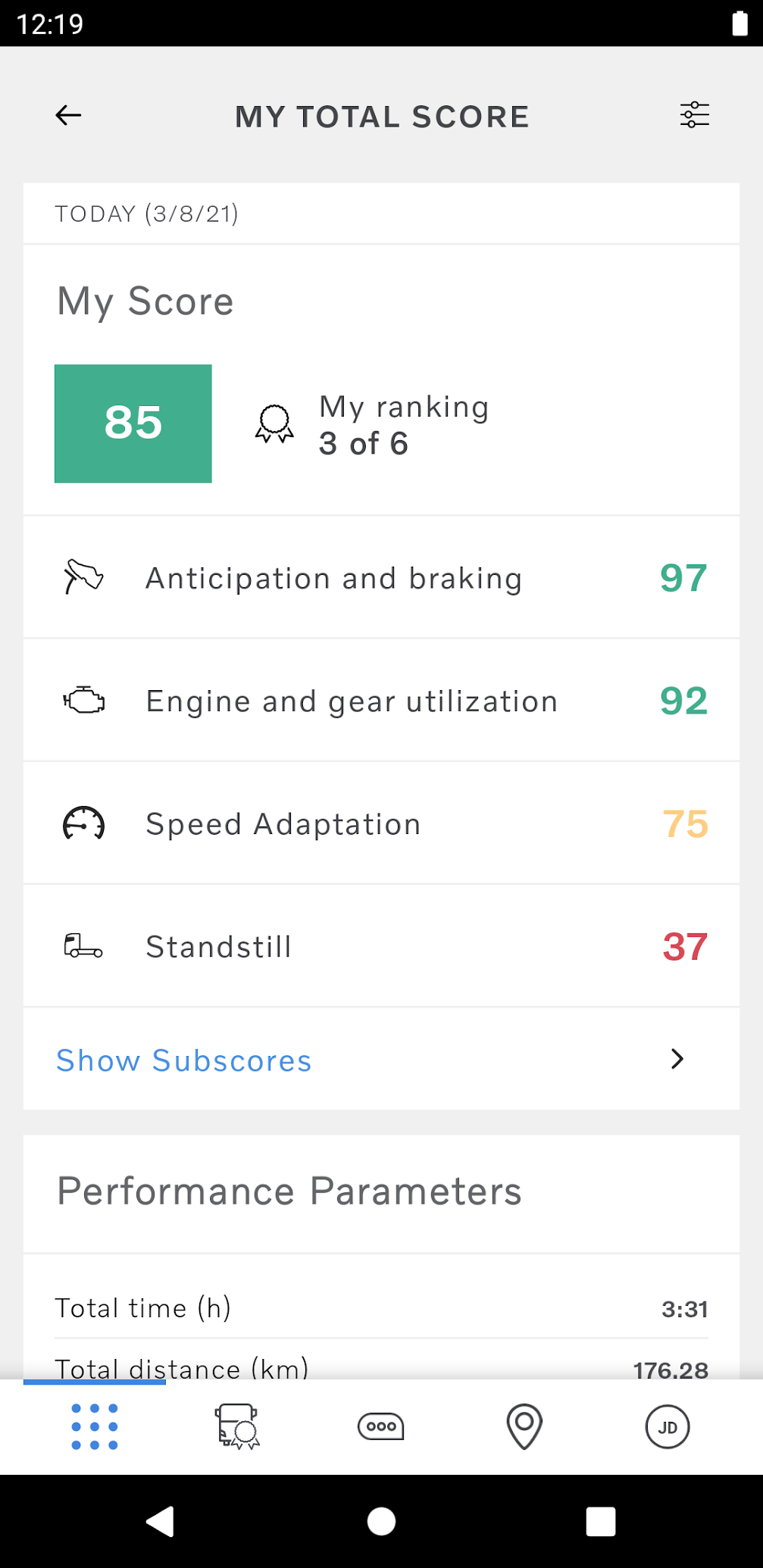View the Standstill score row

(381, 946)
